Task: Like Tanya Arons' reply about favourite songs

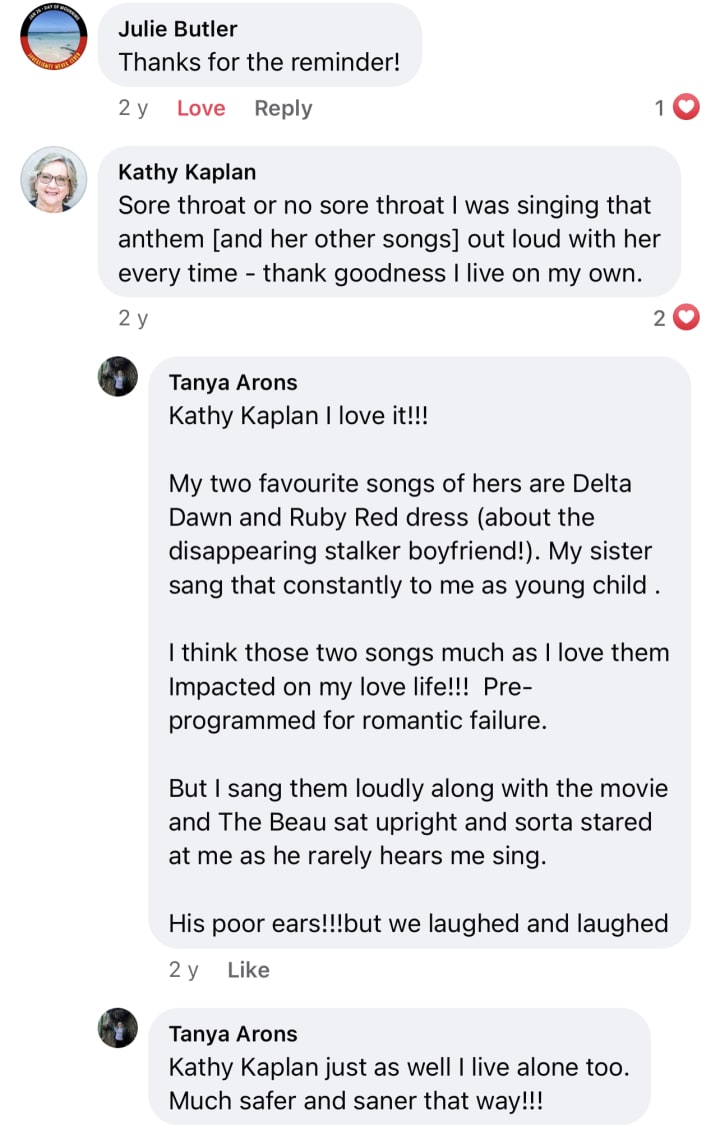Action: pos(248,969)
